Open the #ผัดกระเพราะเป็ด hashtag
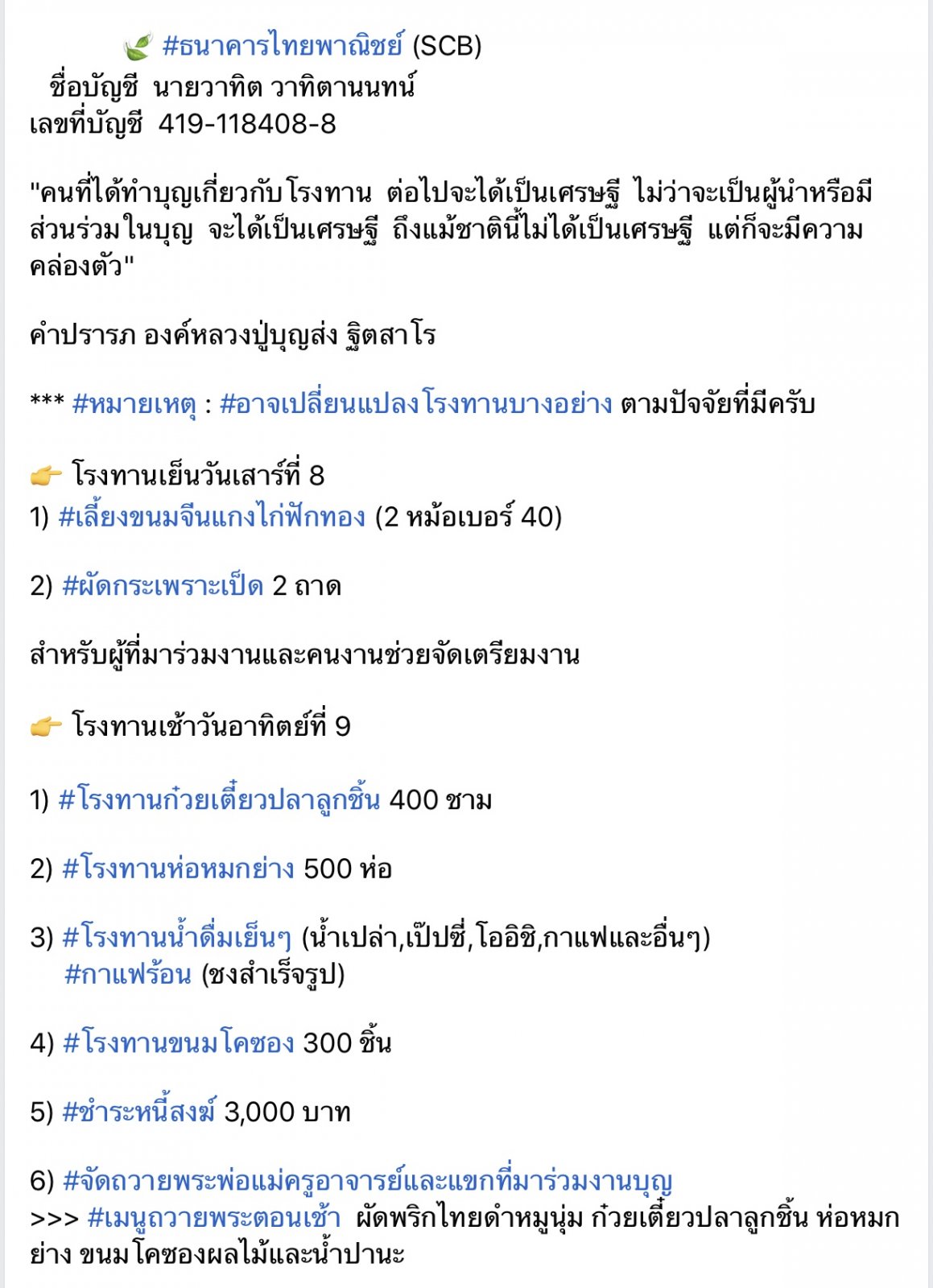 (x=163, y=585)
